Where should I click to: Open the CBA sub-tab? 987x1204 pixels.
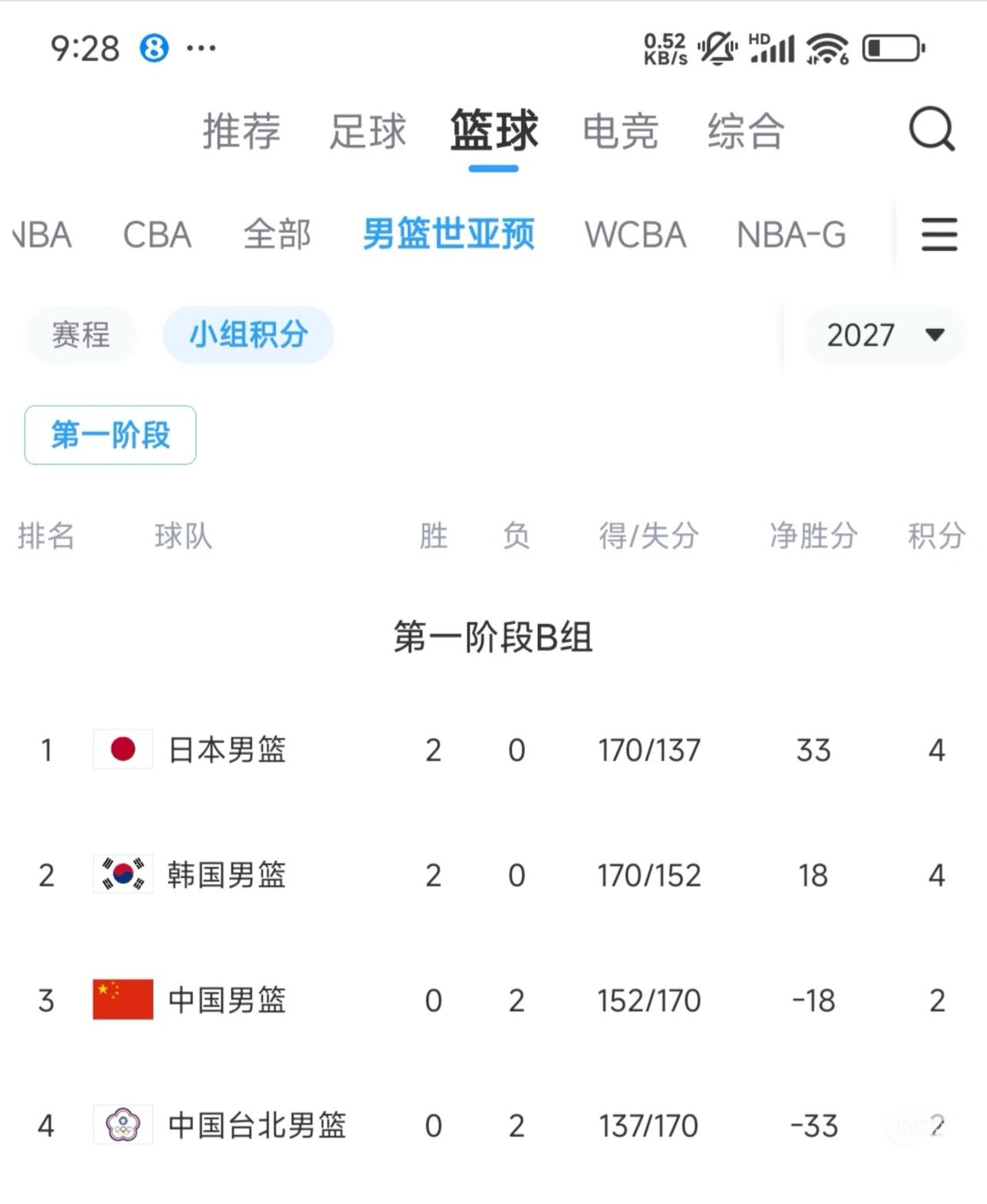point(158,236)
